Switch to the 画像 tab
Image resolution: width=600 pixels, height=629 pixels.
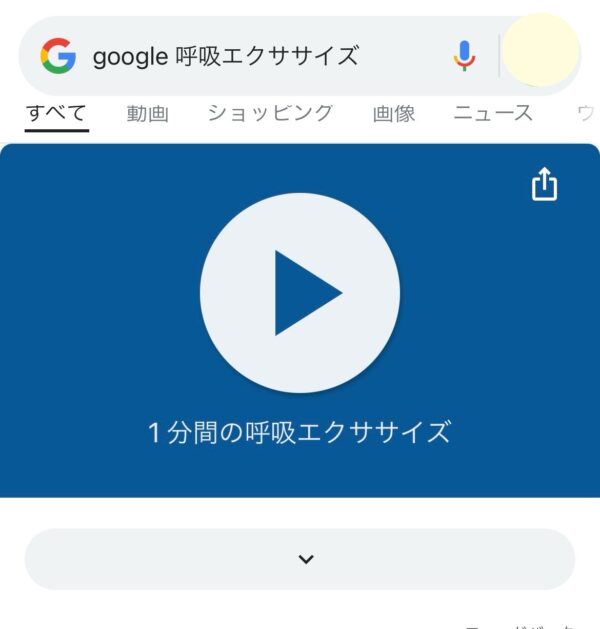tap(394, 113)
